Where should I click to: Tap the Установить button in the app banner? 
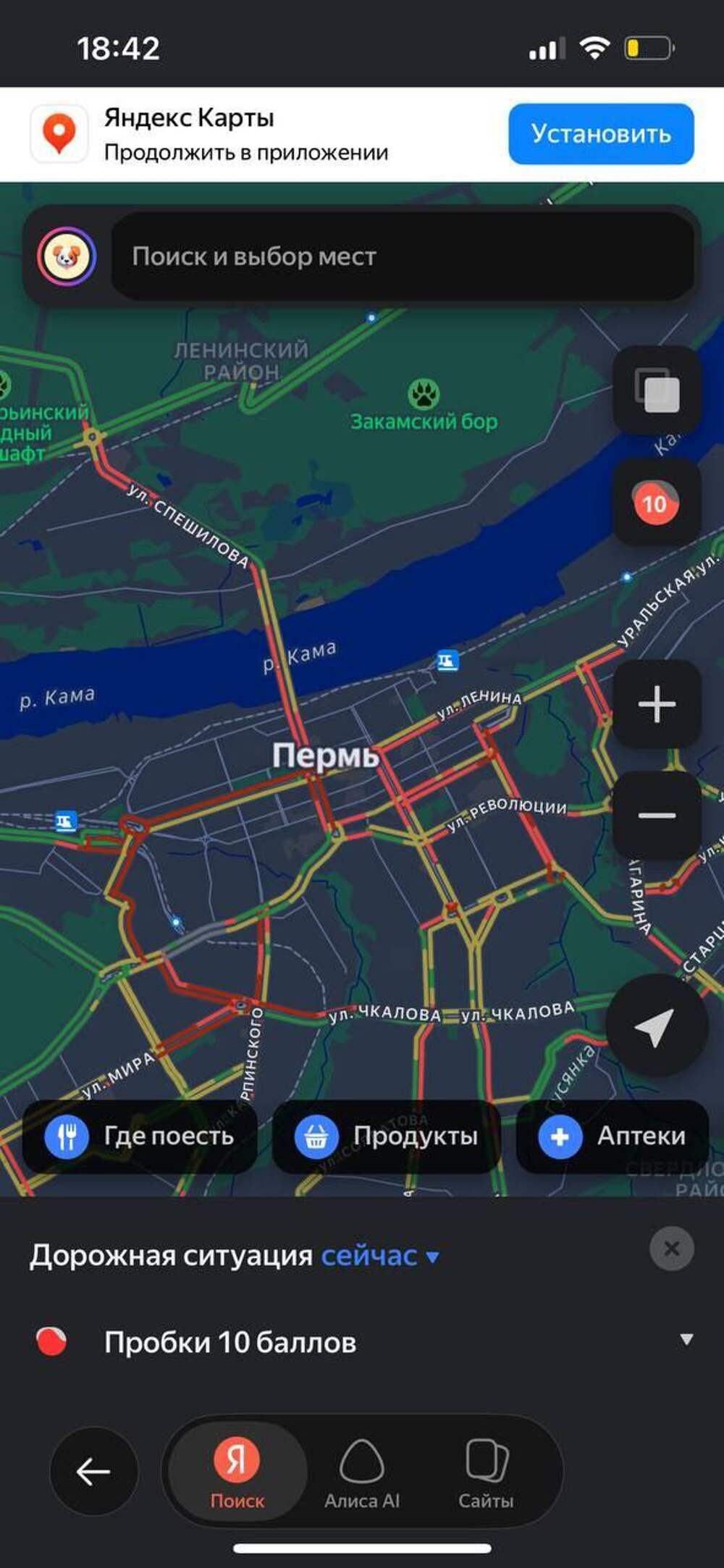(x=601, y=134)
